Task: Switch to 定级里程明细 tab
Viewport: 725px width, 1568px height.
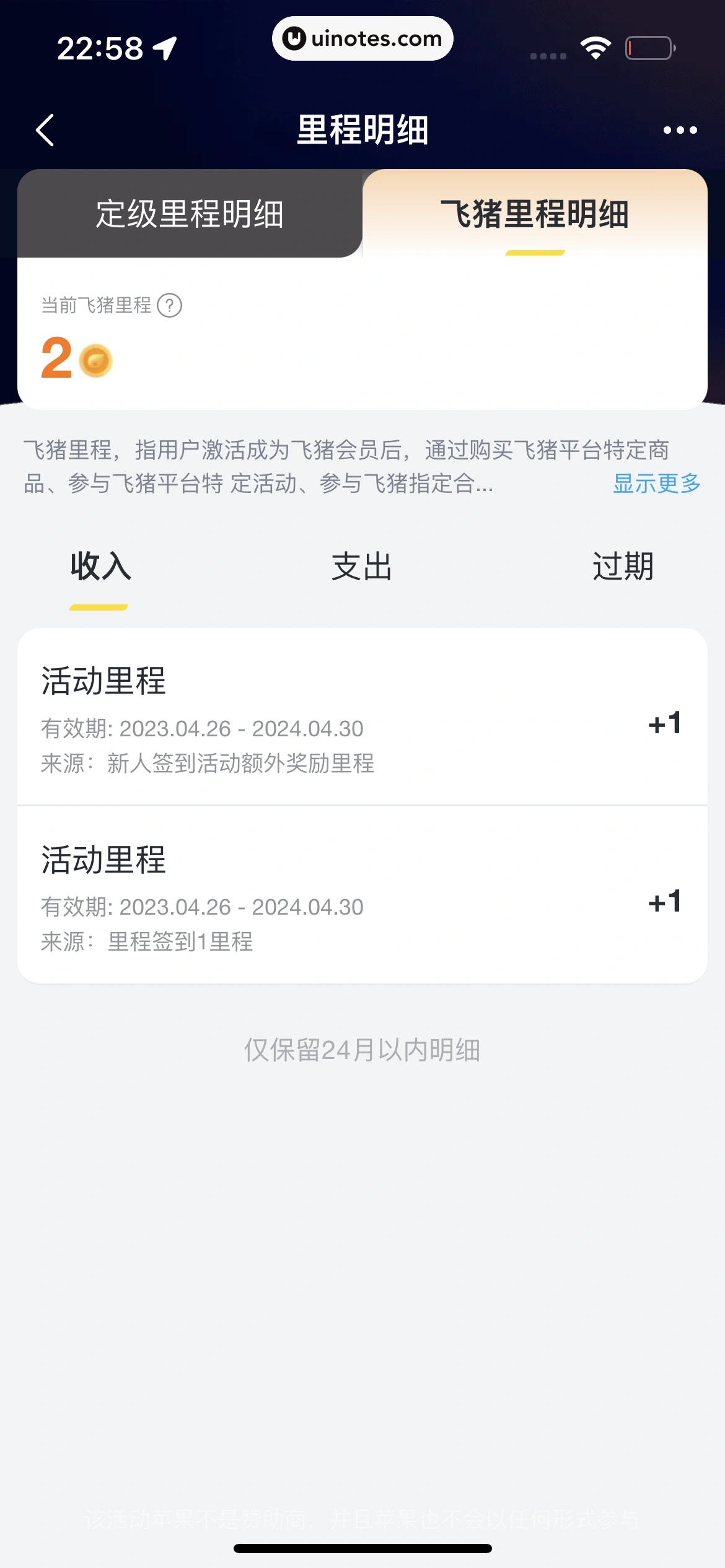Action: coord(190,214)
